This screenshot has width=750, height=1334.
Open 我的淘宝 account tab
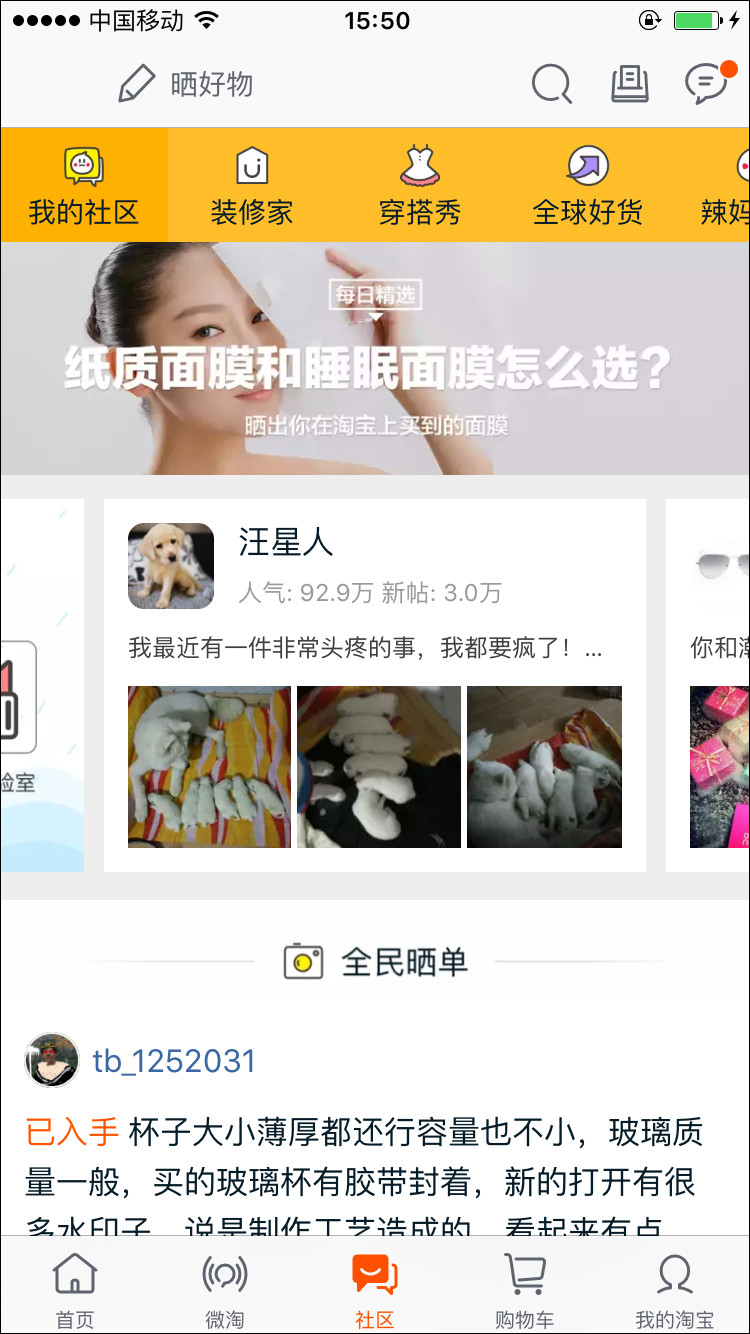[x=675, y=1291]
